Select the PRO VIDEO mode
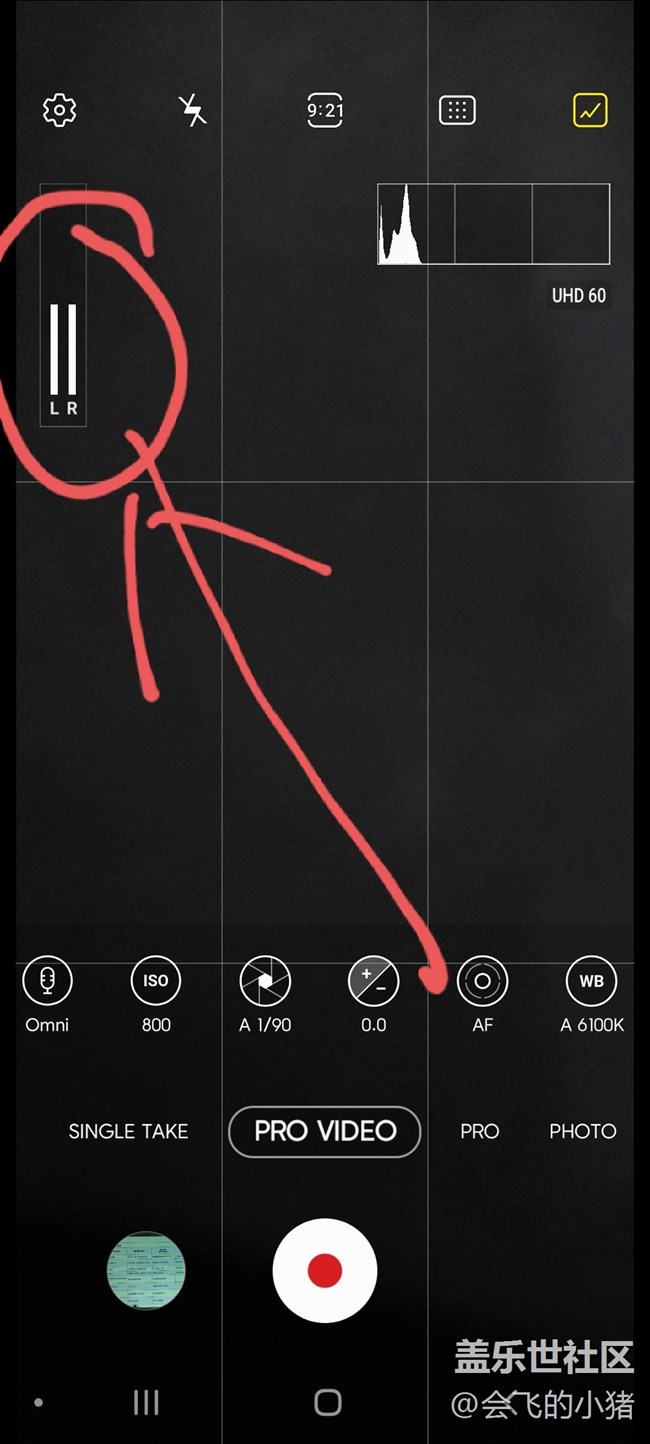This screenshot has height=1444, width=650. [325, 1131]
